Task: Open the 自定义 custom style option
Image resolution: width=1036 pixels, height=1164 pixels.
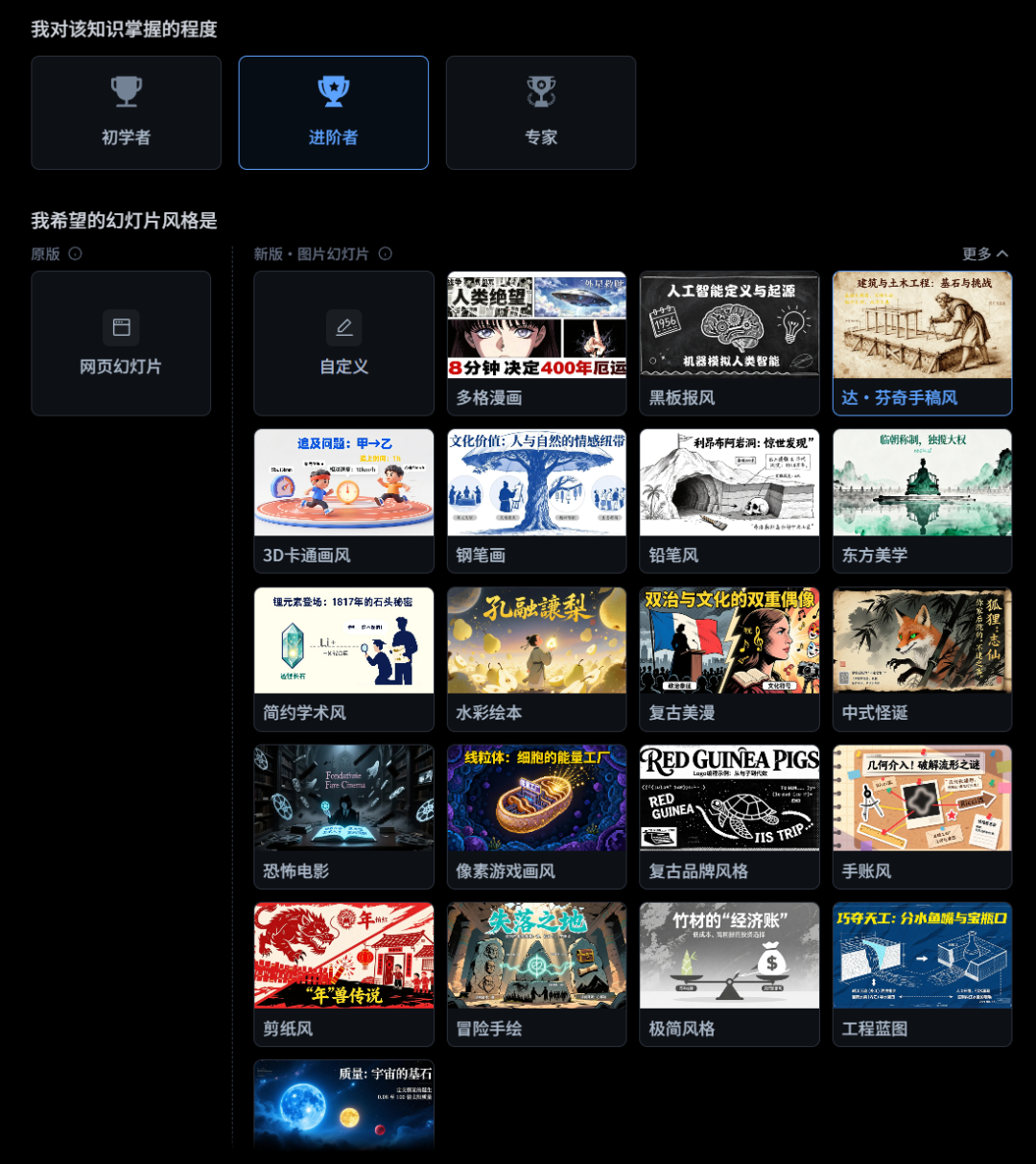Action: 343,343
